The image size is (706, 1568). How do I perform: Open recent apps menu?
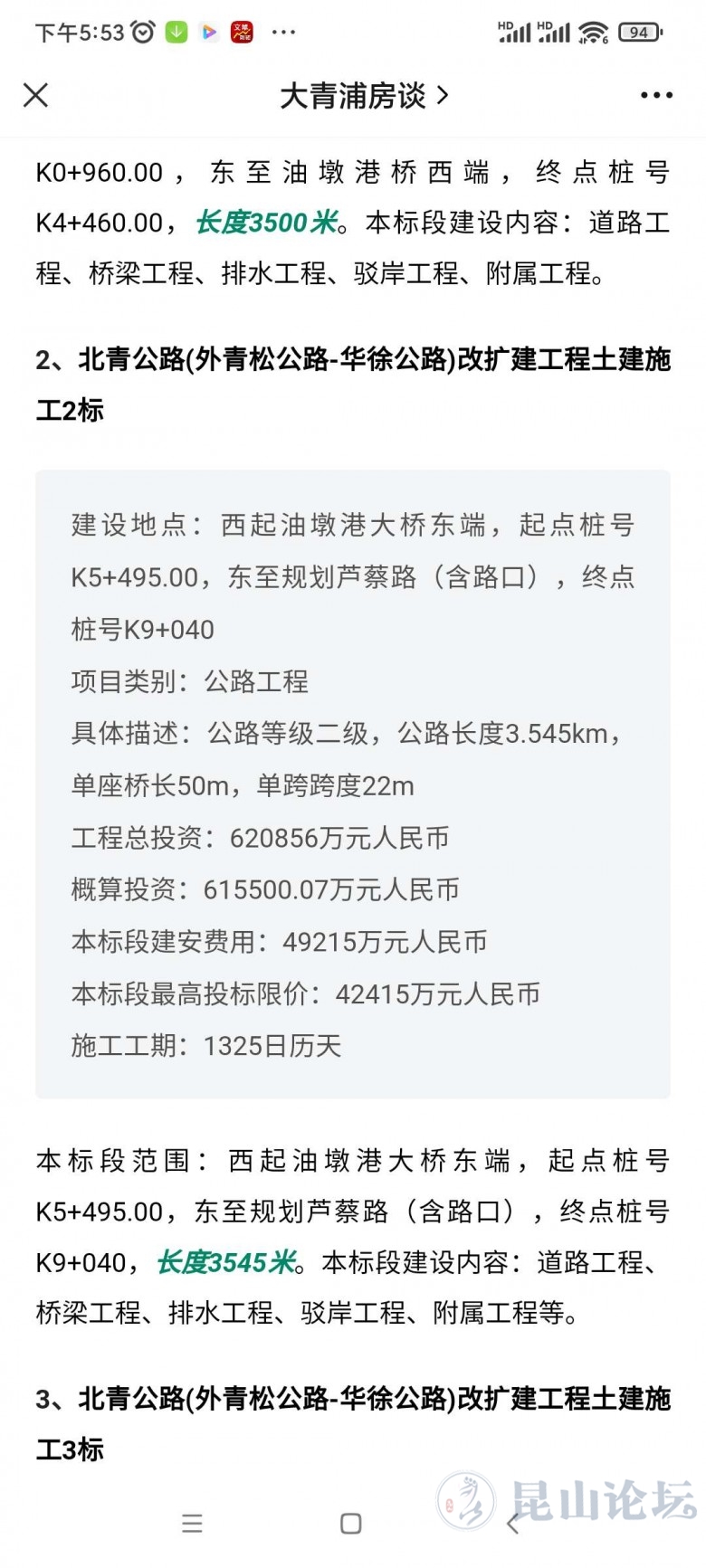pyautogui.click(x=192, y=1524)
